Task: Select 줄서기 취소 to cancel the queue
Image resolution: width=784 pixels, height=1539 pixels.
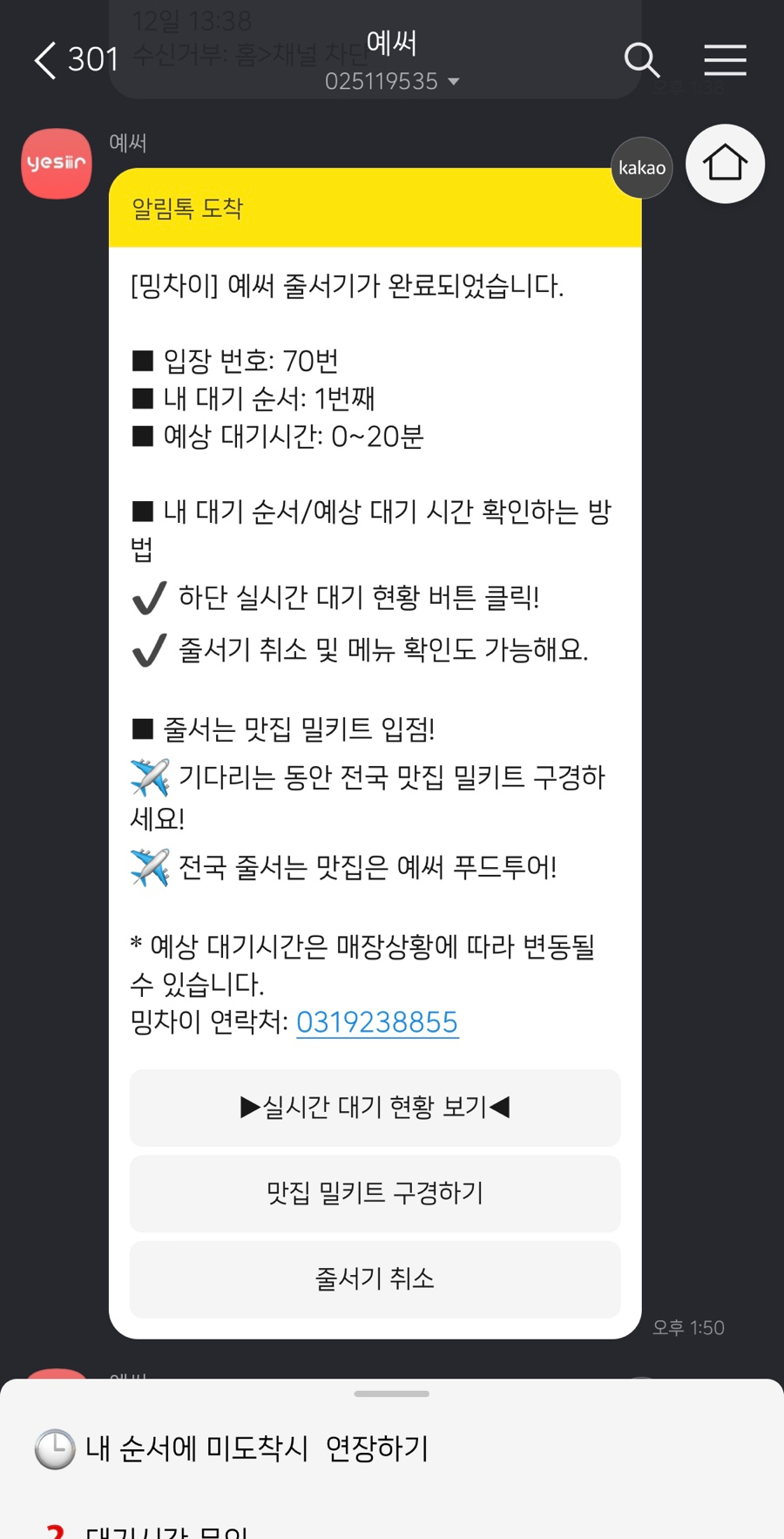Action: (x=375, y=1278)
